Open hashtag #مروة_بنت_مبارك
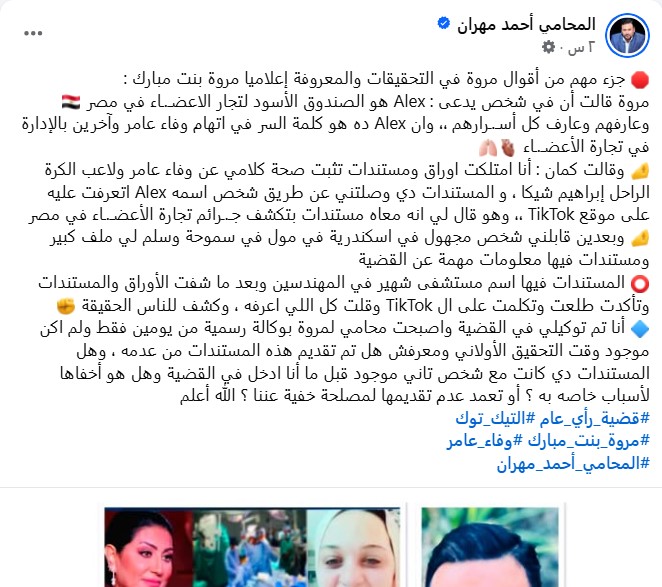This screenshot has height=587, width=662. click(588, 441)
